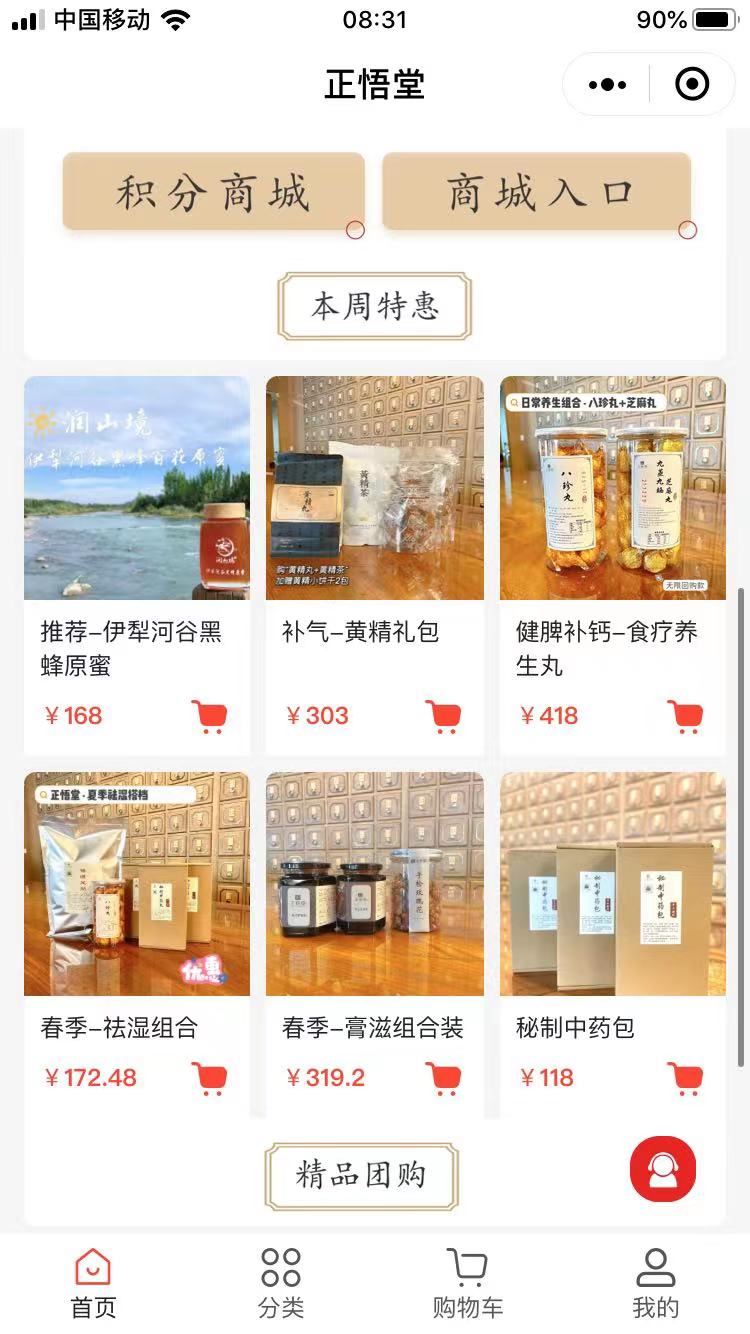Add 伊犁河谷黑蜂原蜜 to cart

209,716
